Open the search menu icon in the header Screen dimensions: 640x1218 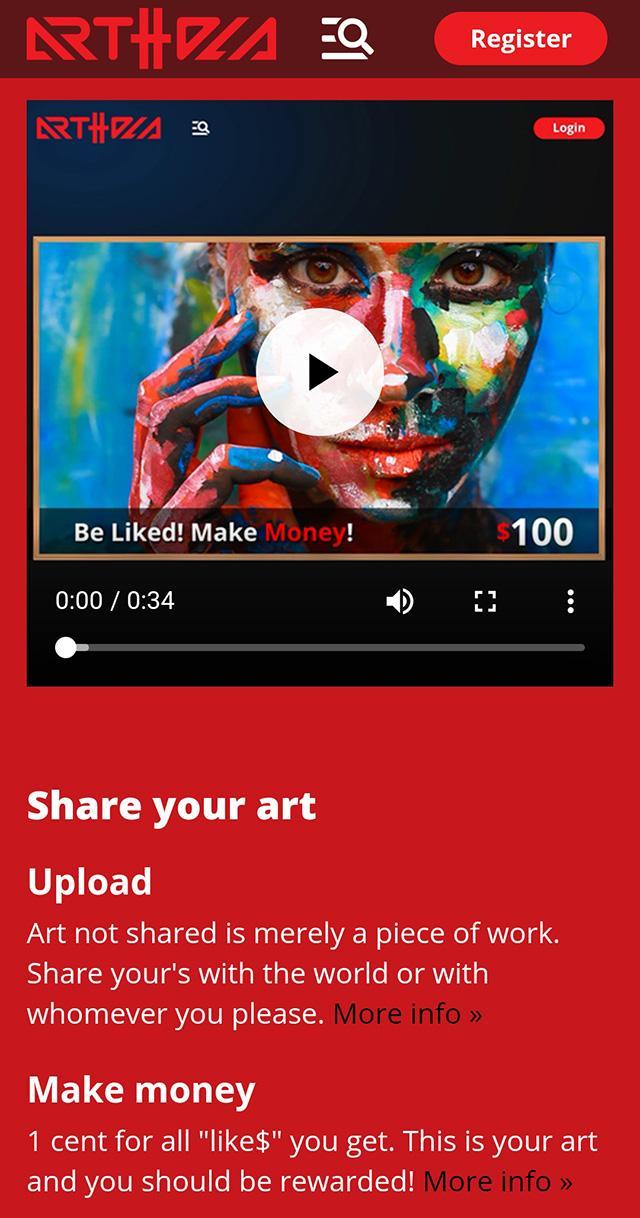[346, 39]
